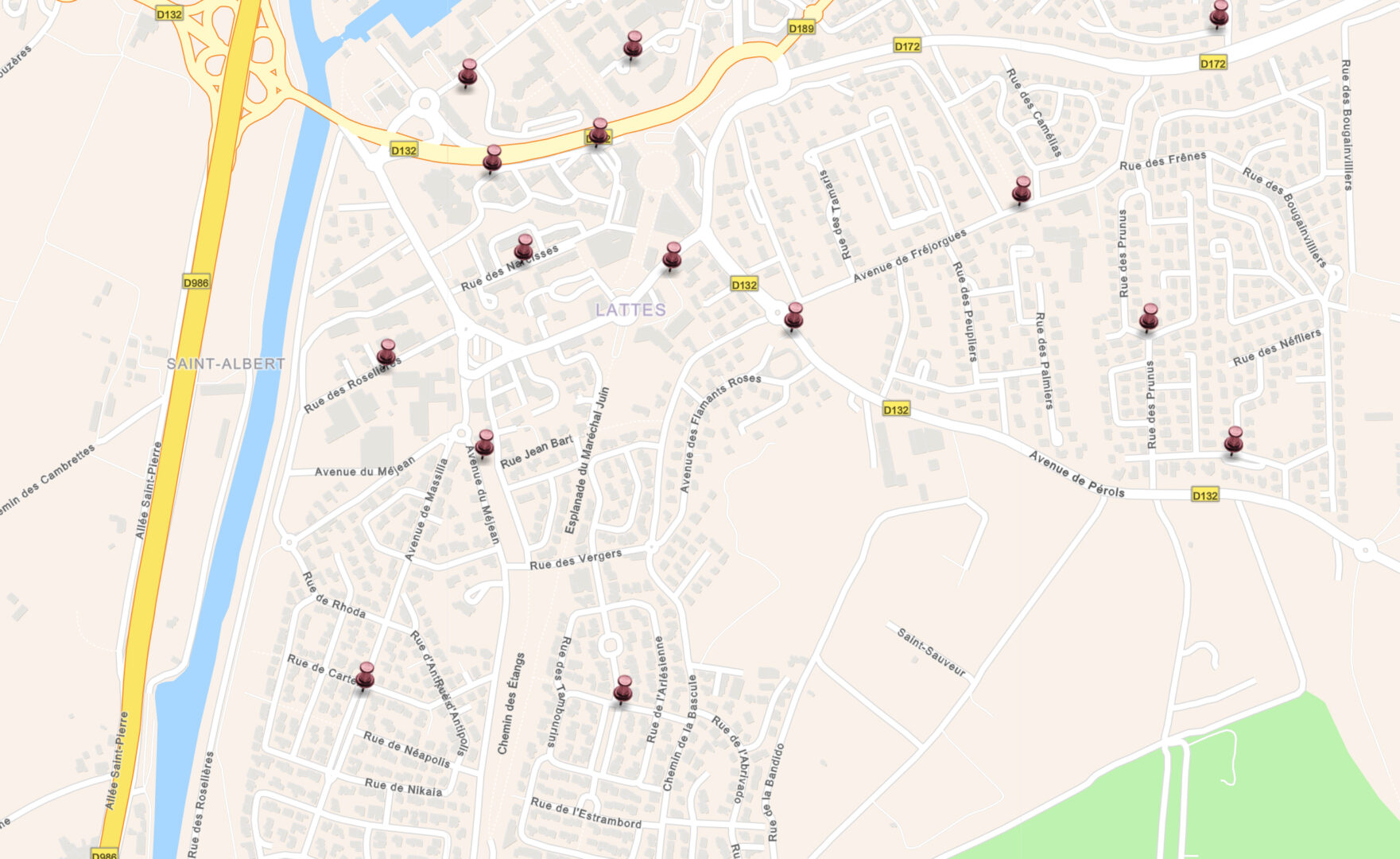Viewport: 1400px width, 859px height.
Task: Tap the pin on Rue des Roselières
Action: (386, 352)
